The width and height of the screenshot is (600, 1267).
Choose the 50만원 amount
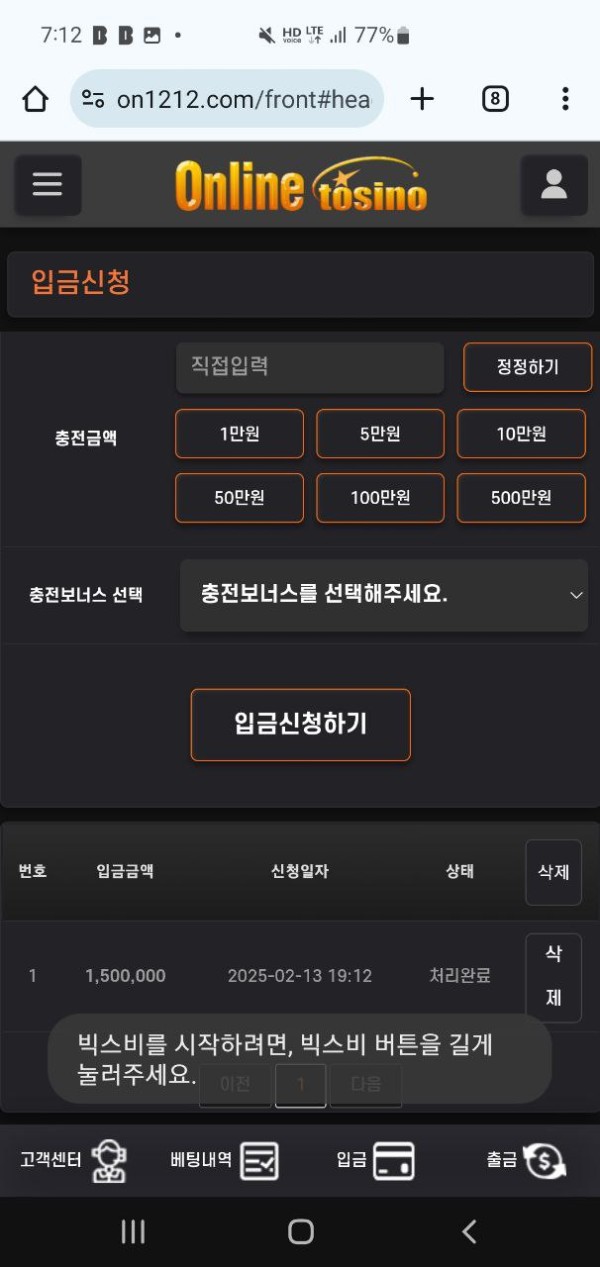point(239,497)
